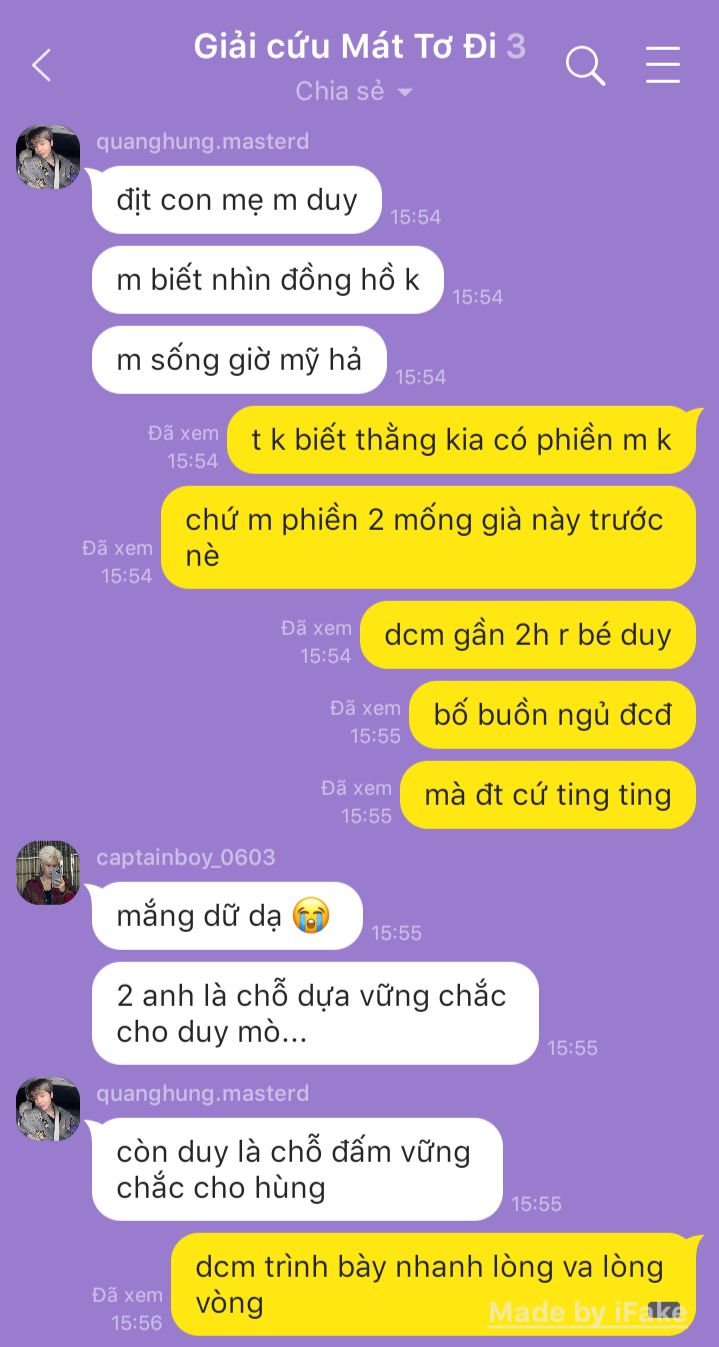The image size is (719, 1347).
Task: Search within this conversation
Action: pyautogui.click(x=586, y=66)
